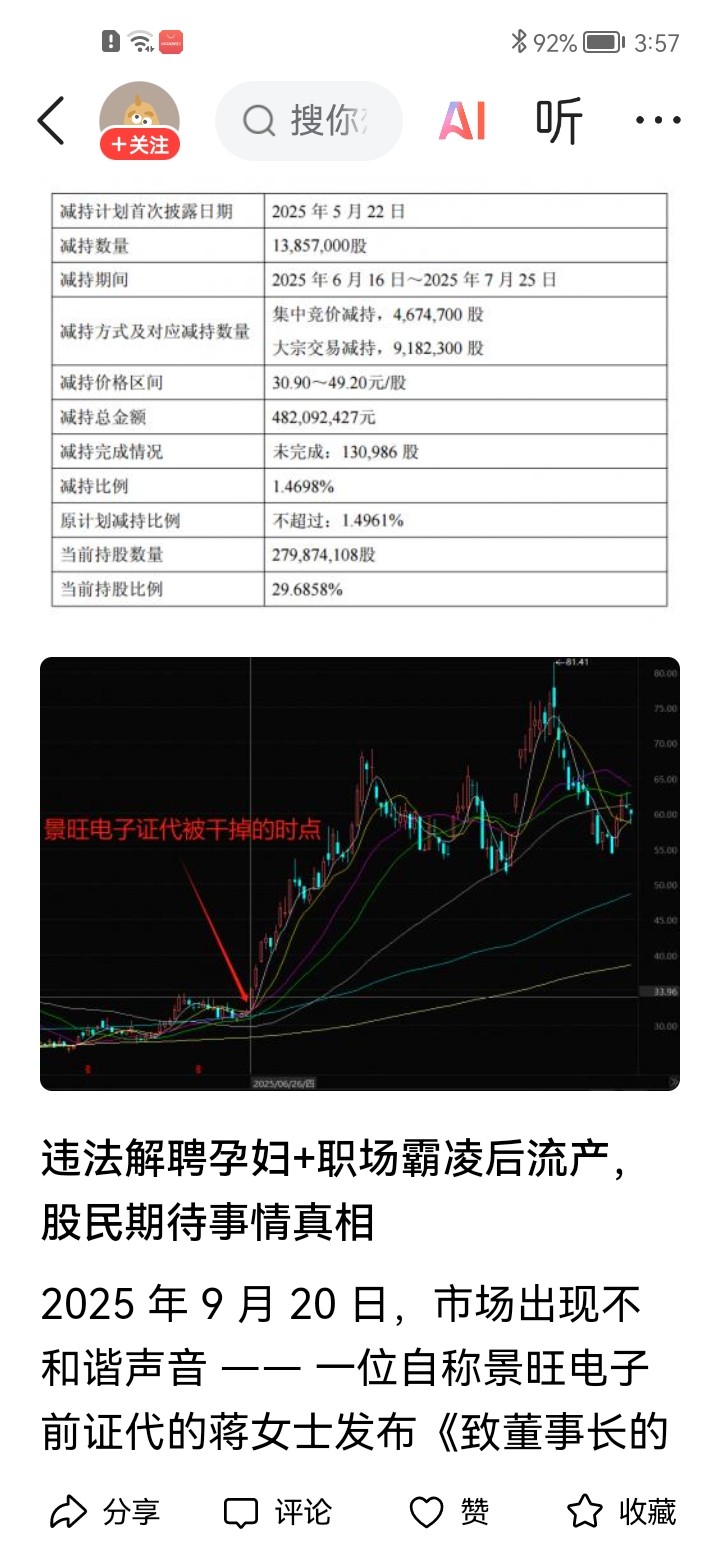
Task: Like the article with 赞
Action: (450, 1512)
